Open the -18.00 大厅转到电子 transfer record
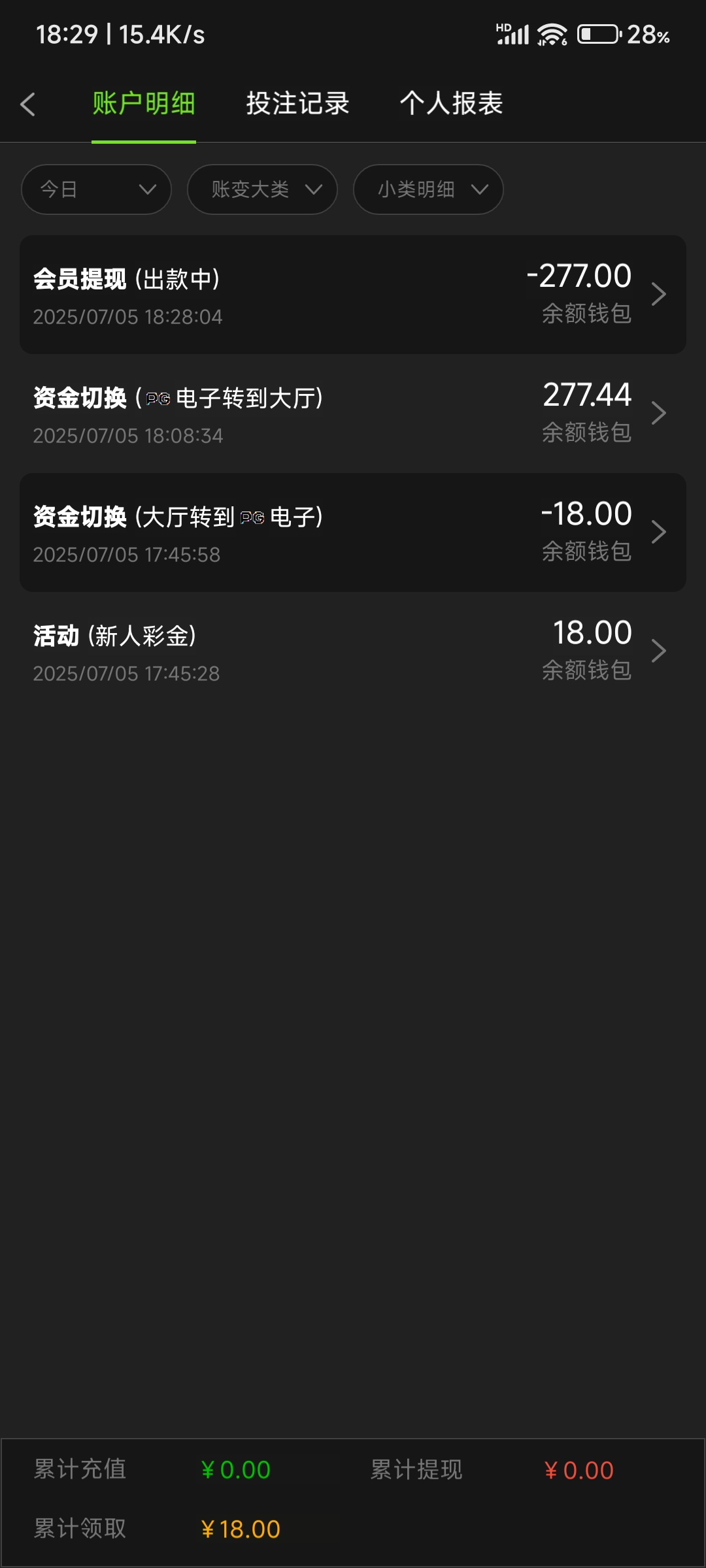 click(353, 532)
